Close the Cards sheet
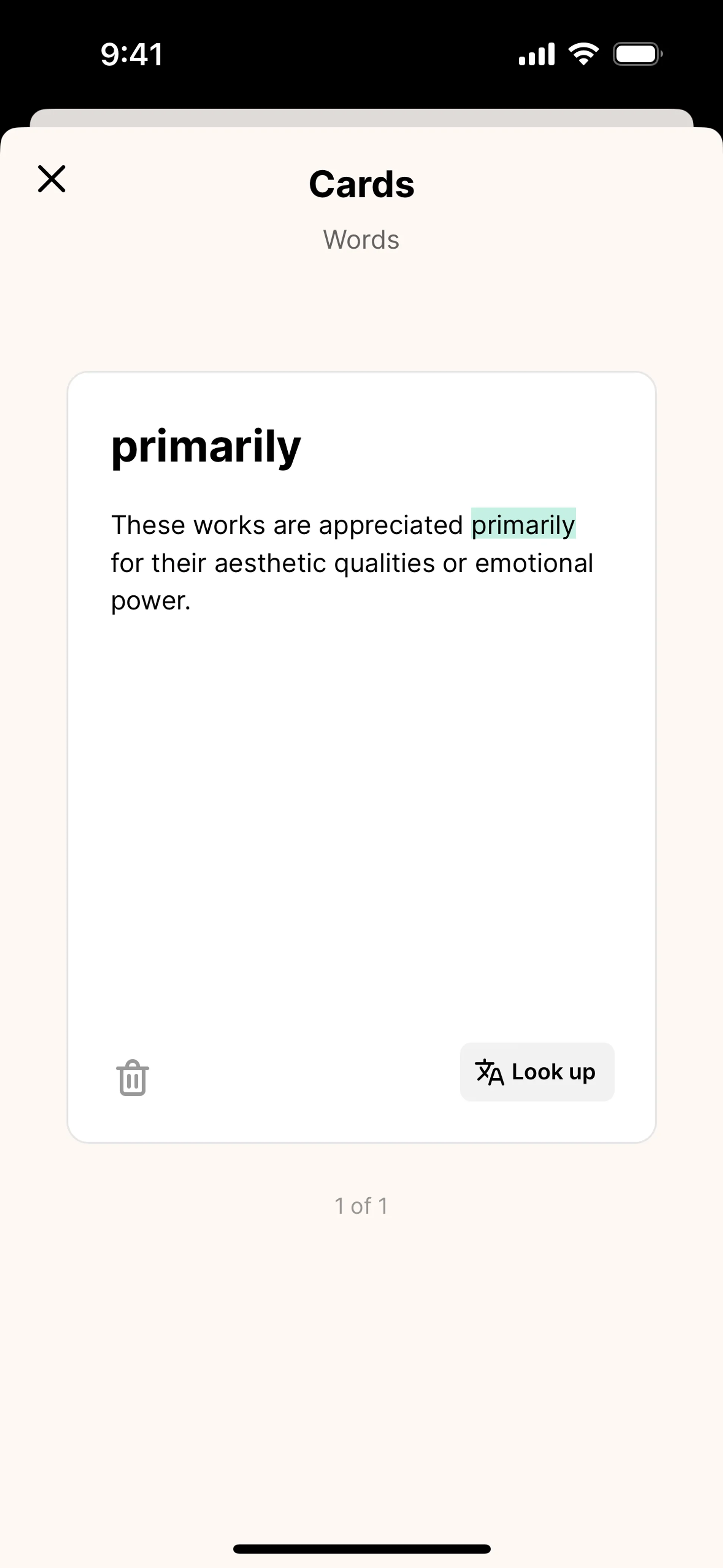723x1568 pixels. [52, 179]
